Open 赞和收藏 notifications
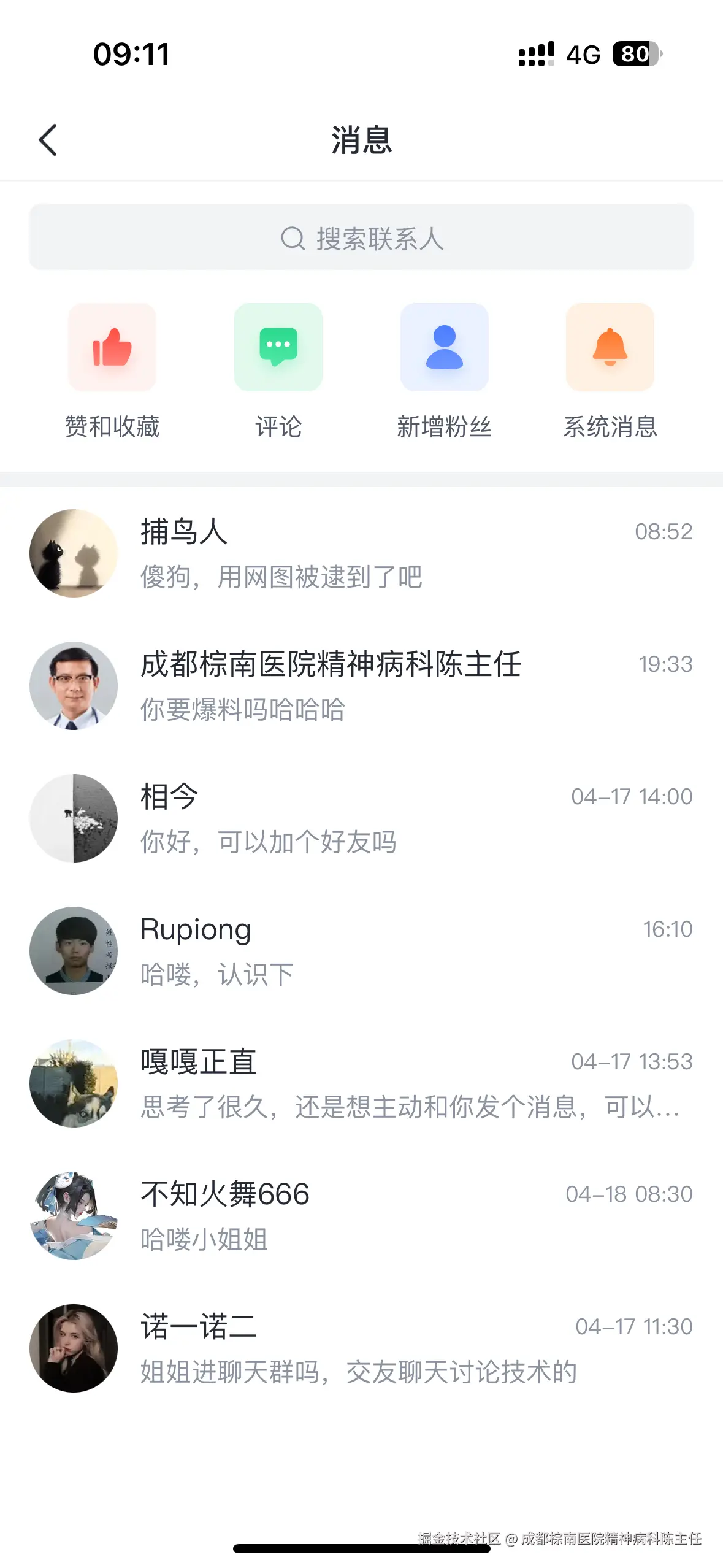This screenshot has width=723, height=1568. [x=112, y=348]
